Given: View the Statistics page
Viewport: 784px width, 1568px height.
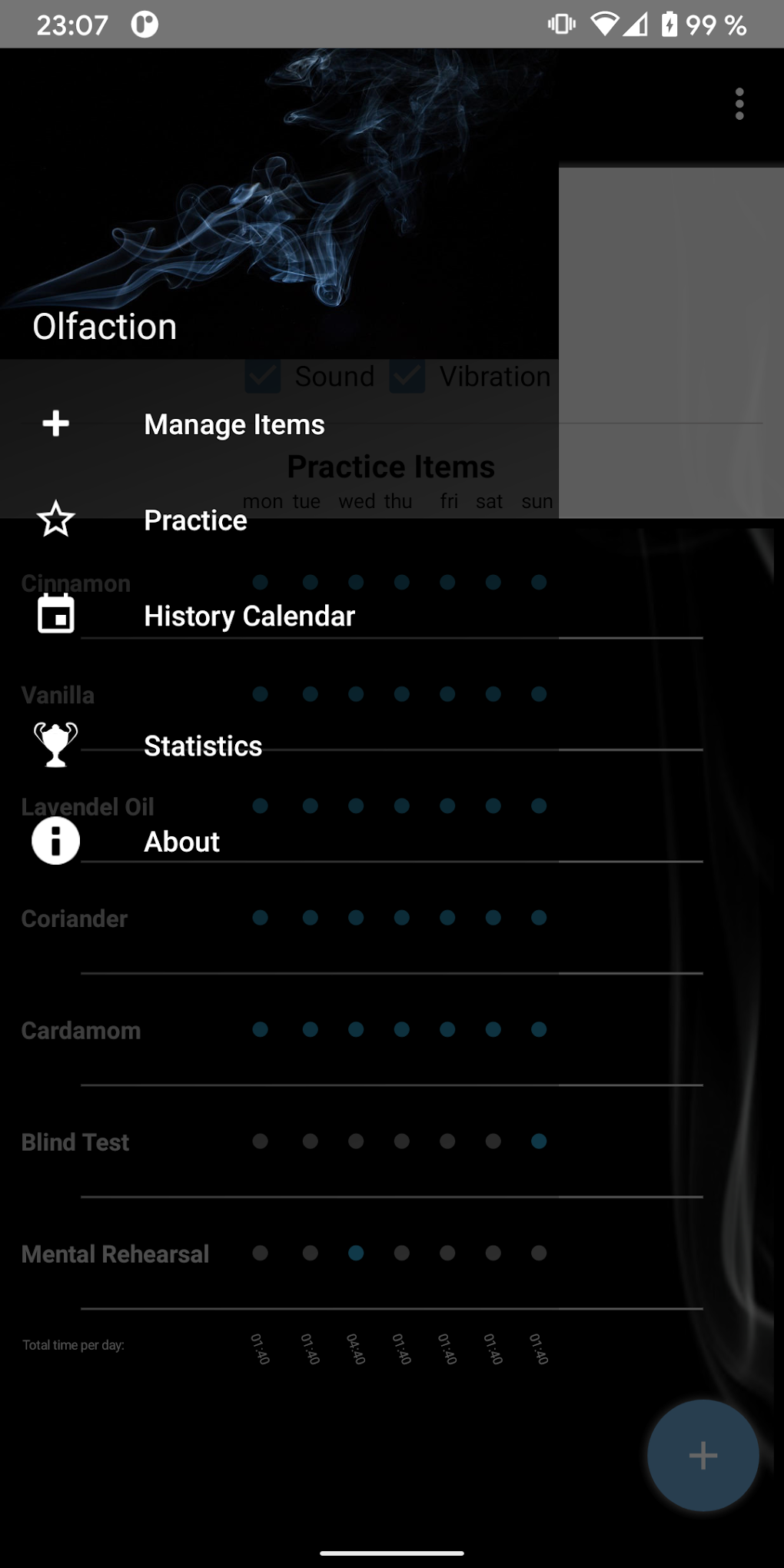Looking at the screenshot, I should tap(203, 746).
